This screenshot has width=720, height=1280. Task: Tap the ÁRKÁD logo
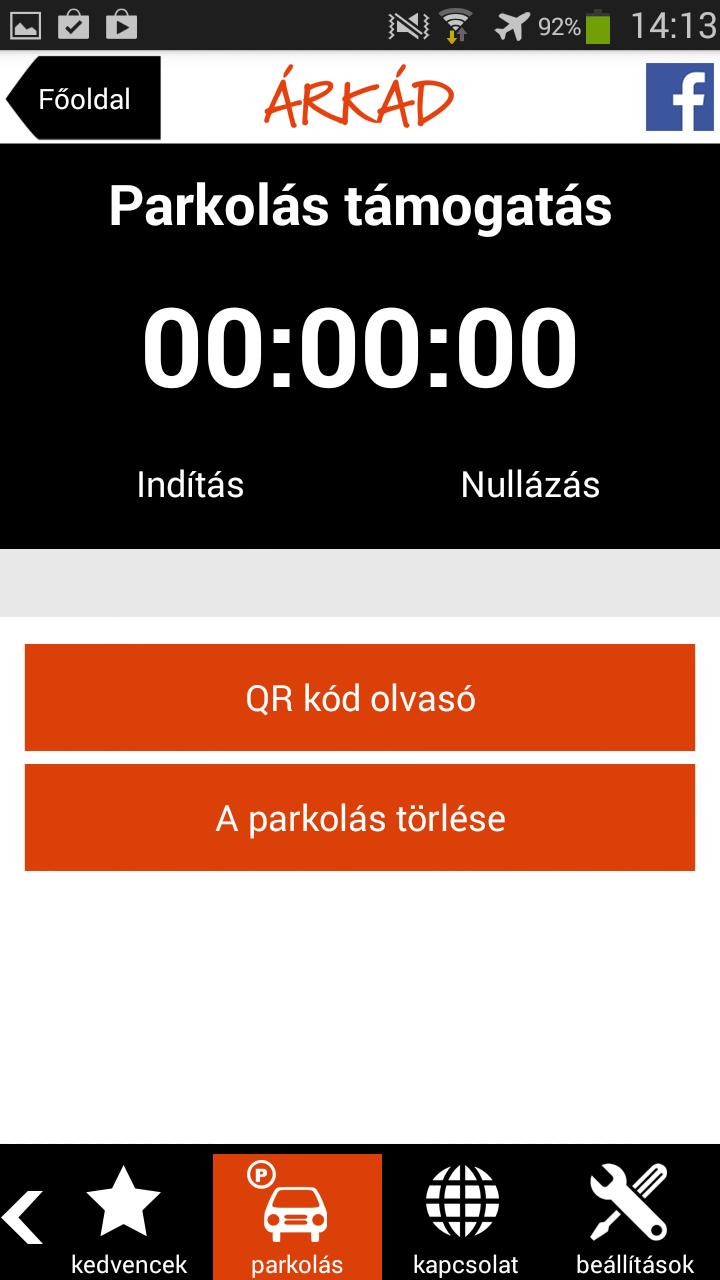[x=360, y=97]
